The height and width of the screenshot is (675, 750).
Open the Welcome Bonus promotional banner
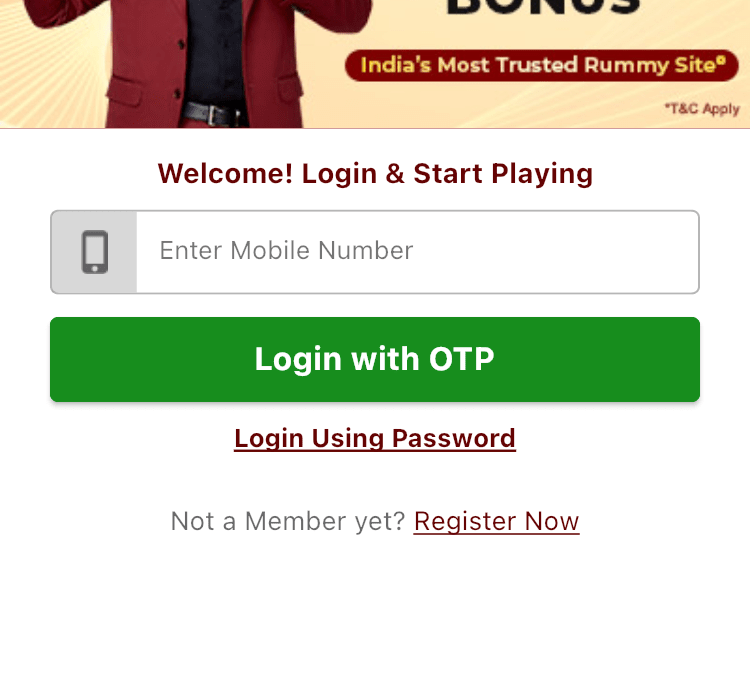coord(375,62)
